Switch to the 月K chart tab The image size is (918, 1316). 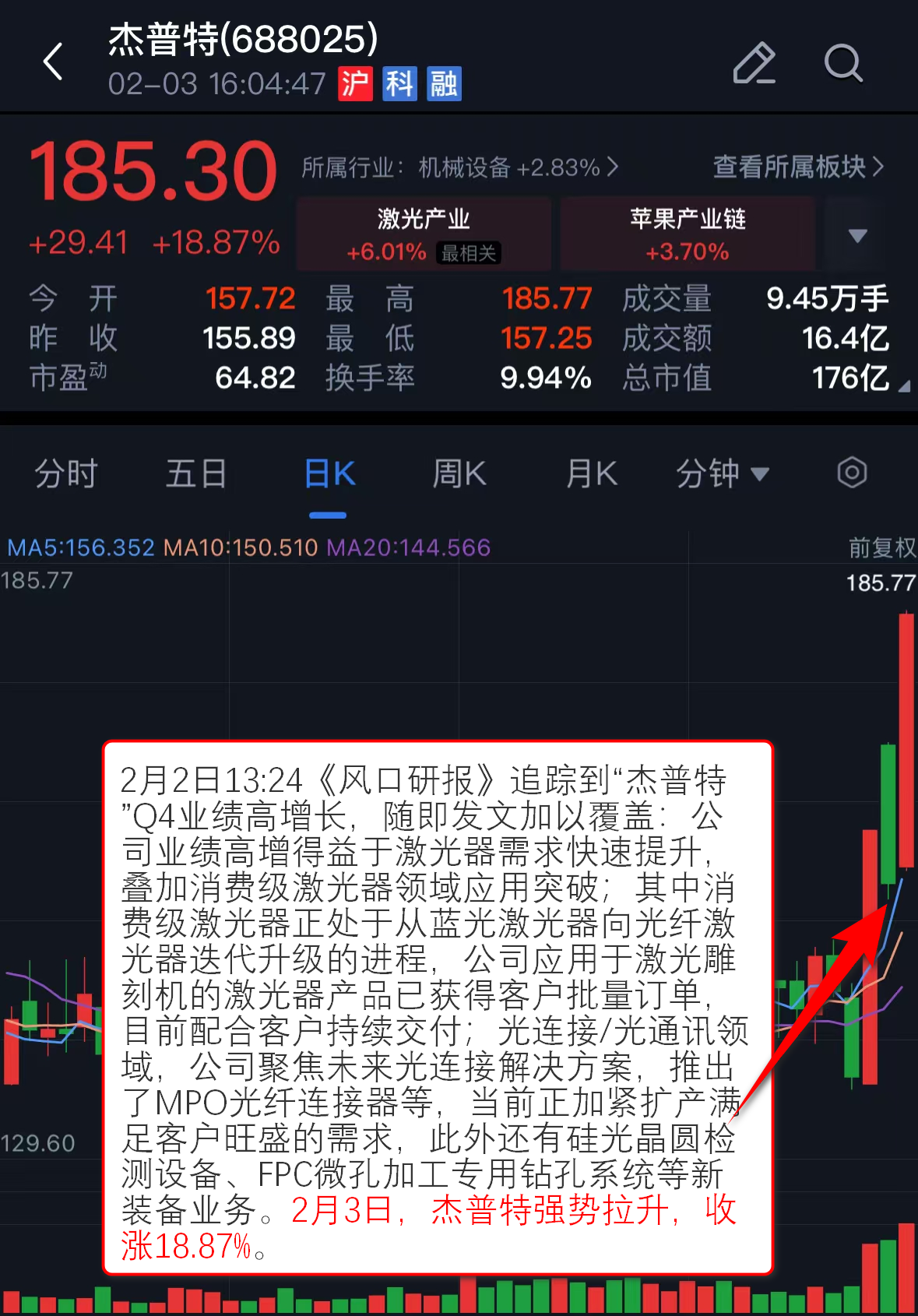tap(592, 473)
